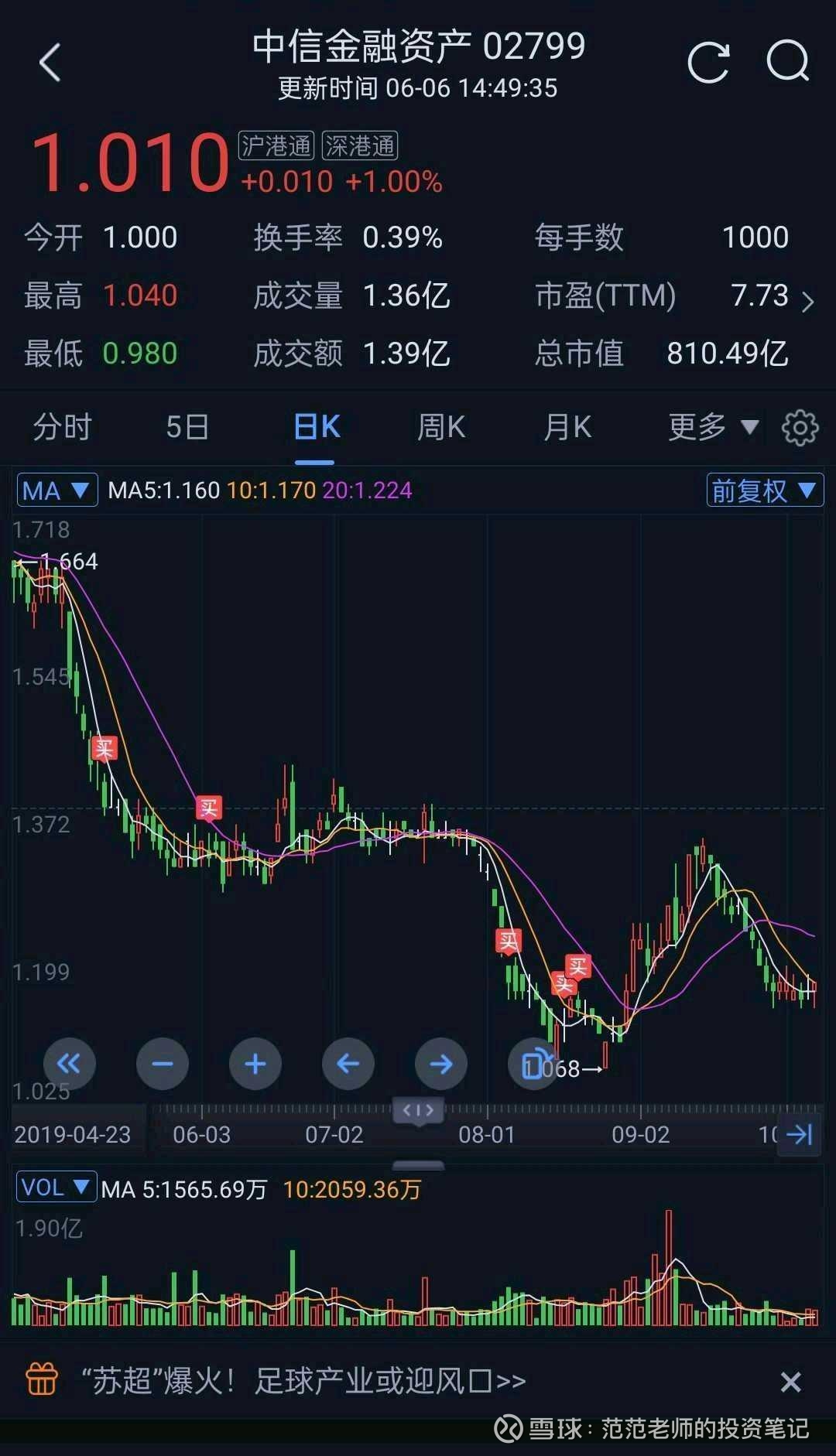This screenshot has width=836, height=1456.
Task: Open chart settings gear
Action: click(800, 427)
